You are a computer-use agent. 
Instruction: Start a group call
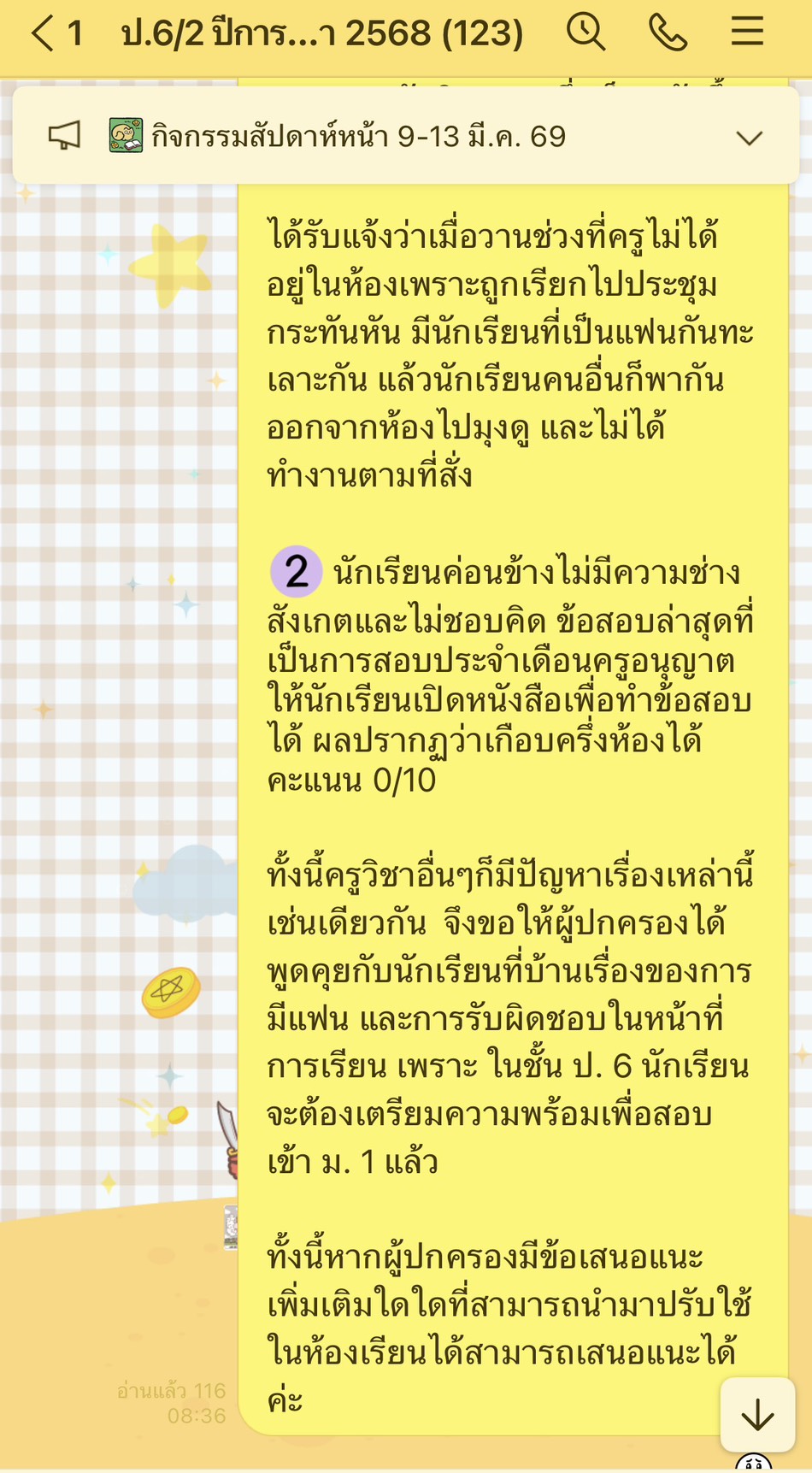(668, 32)
